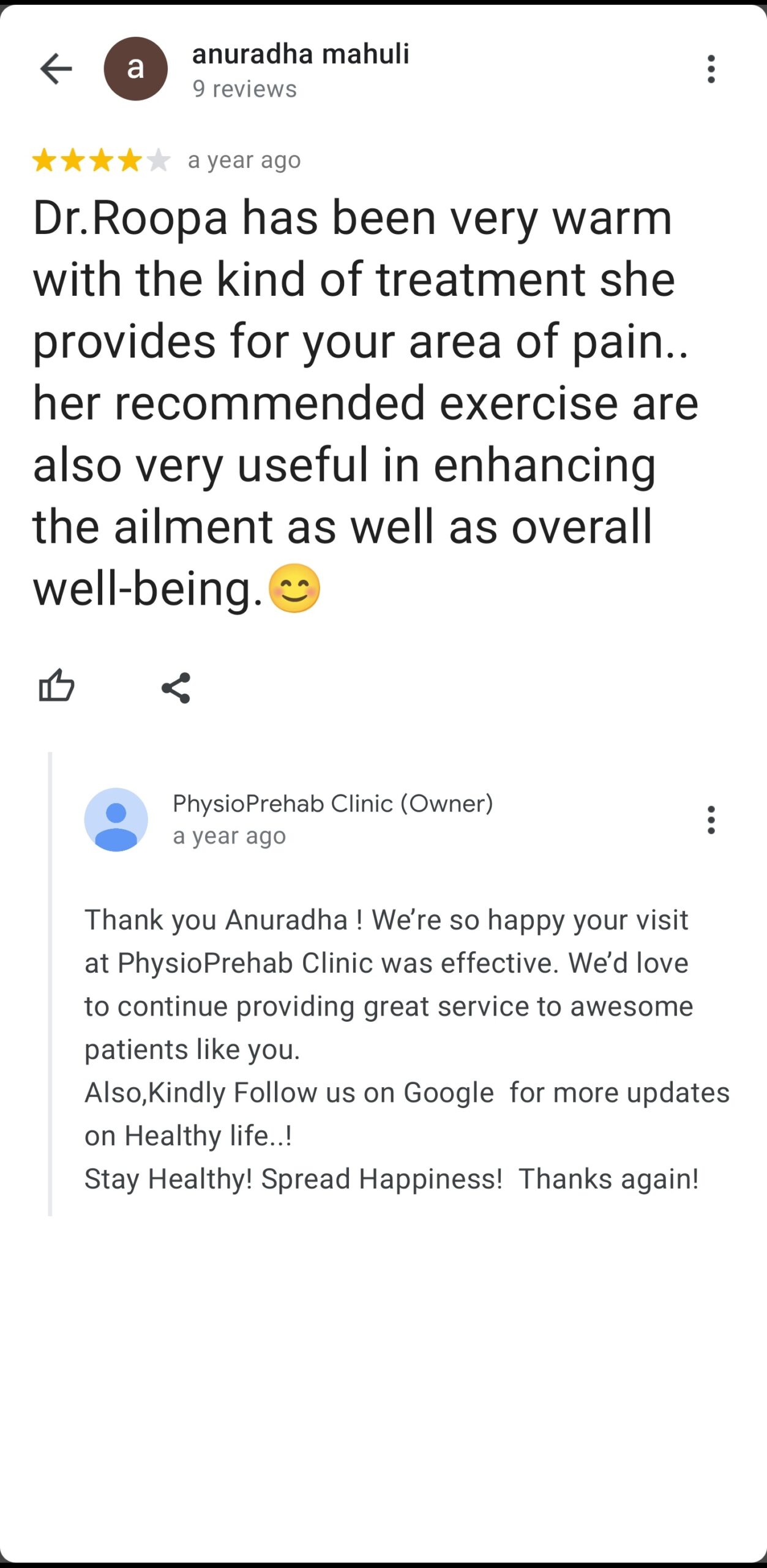Go back using the arrow icon

(x=56, y=69)
